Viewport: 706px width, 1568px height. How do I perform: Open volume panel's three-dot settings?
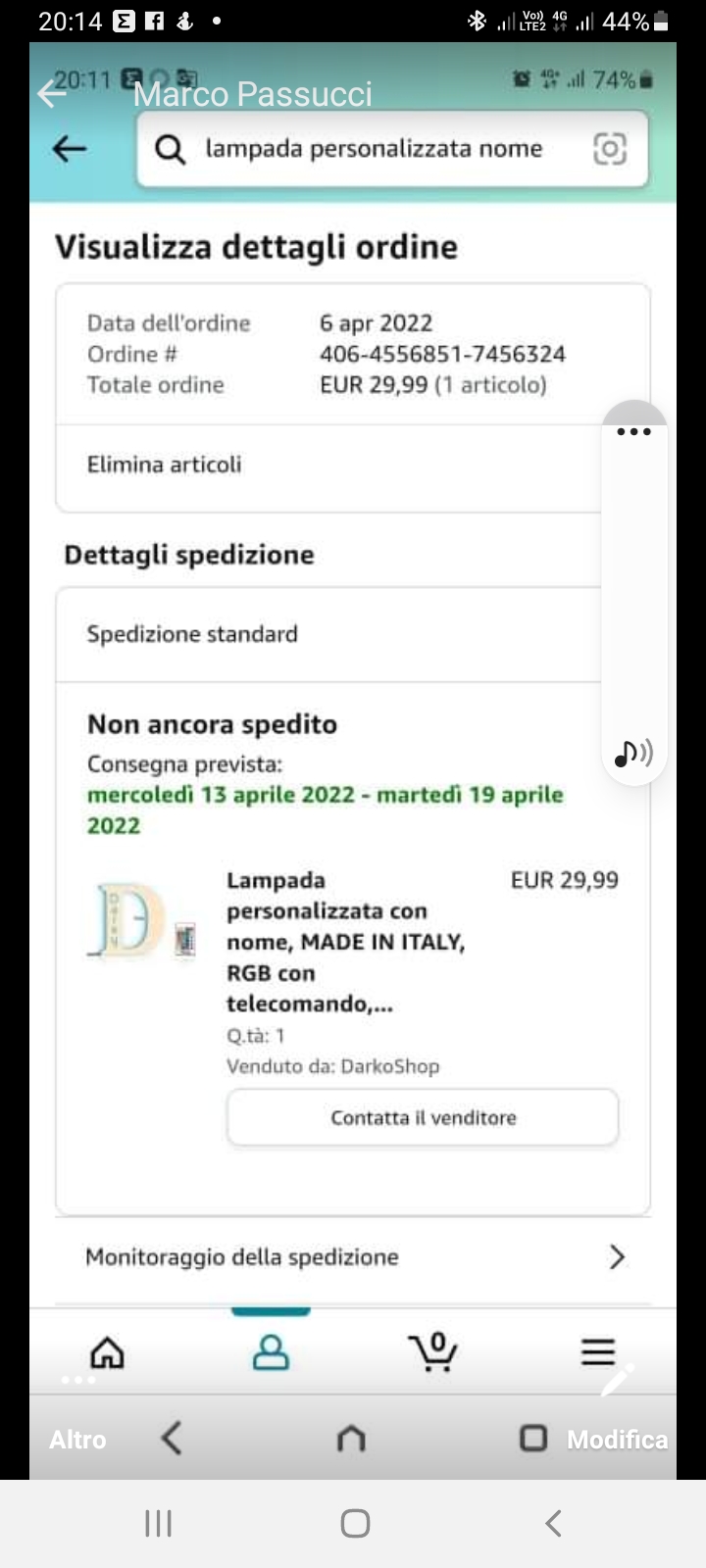[x=633, y=431]
